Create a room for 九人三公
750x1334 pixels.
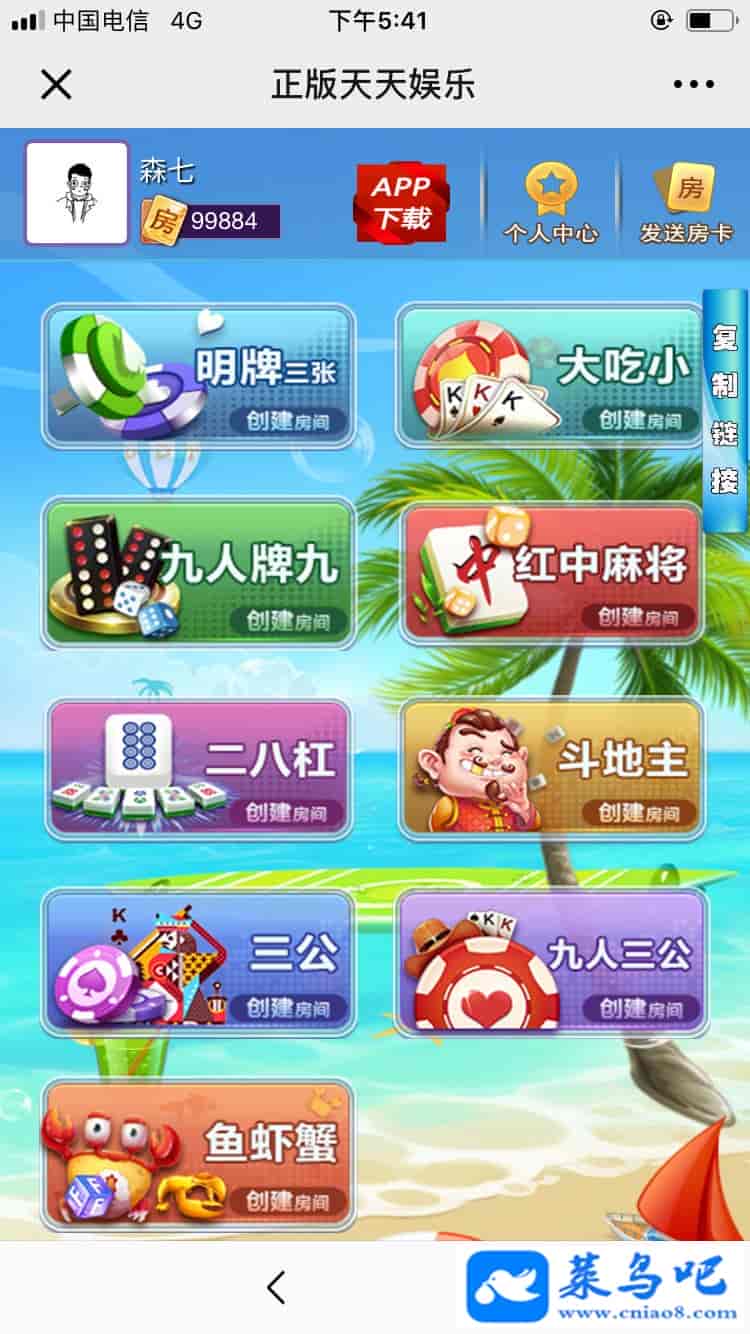(x=640, y=1008)
